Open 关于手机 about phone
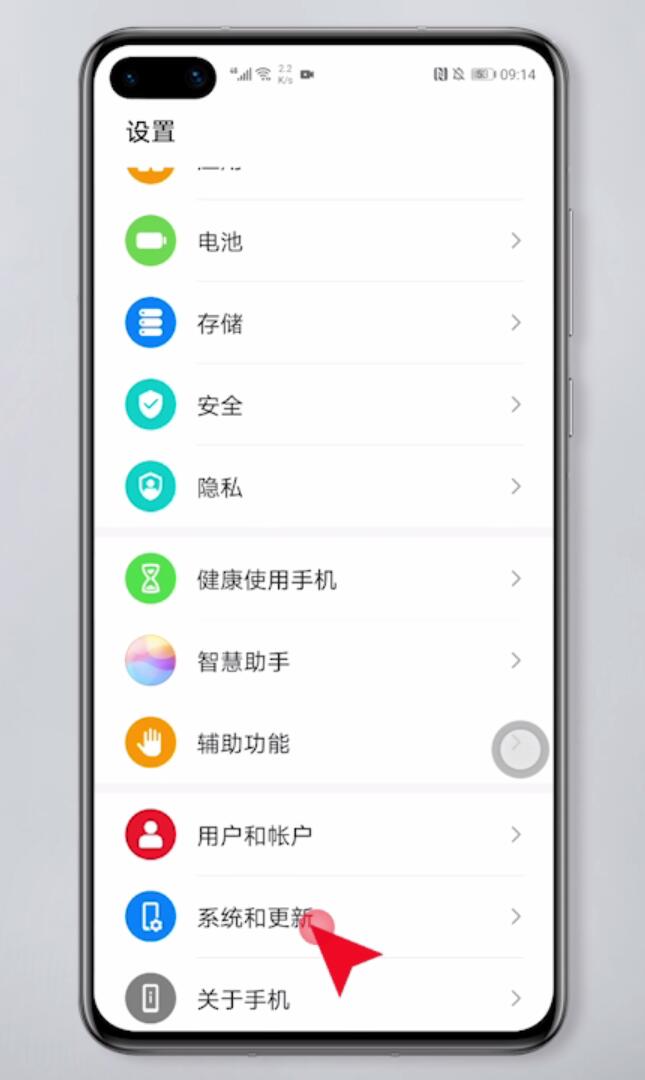Image resolution: width=645 pixels, height=1080 pixels. [323, 998]
